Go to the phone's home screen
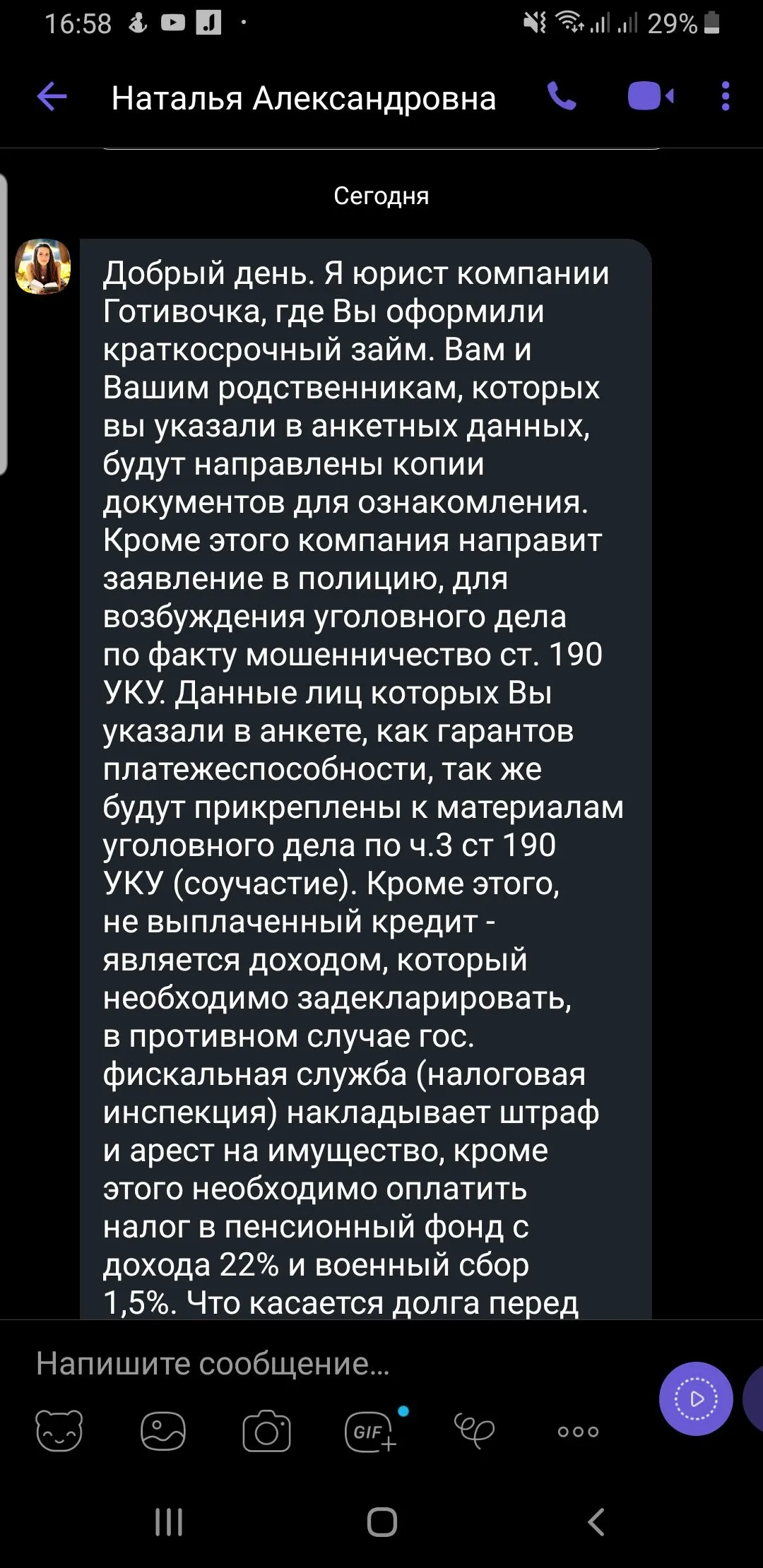 381,1521
